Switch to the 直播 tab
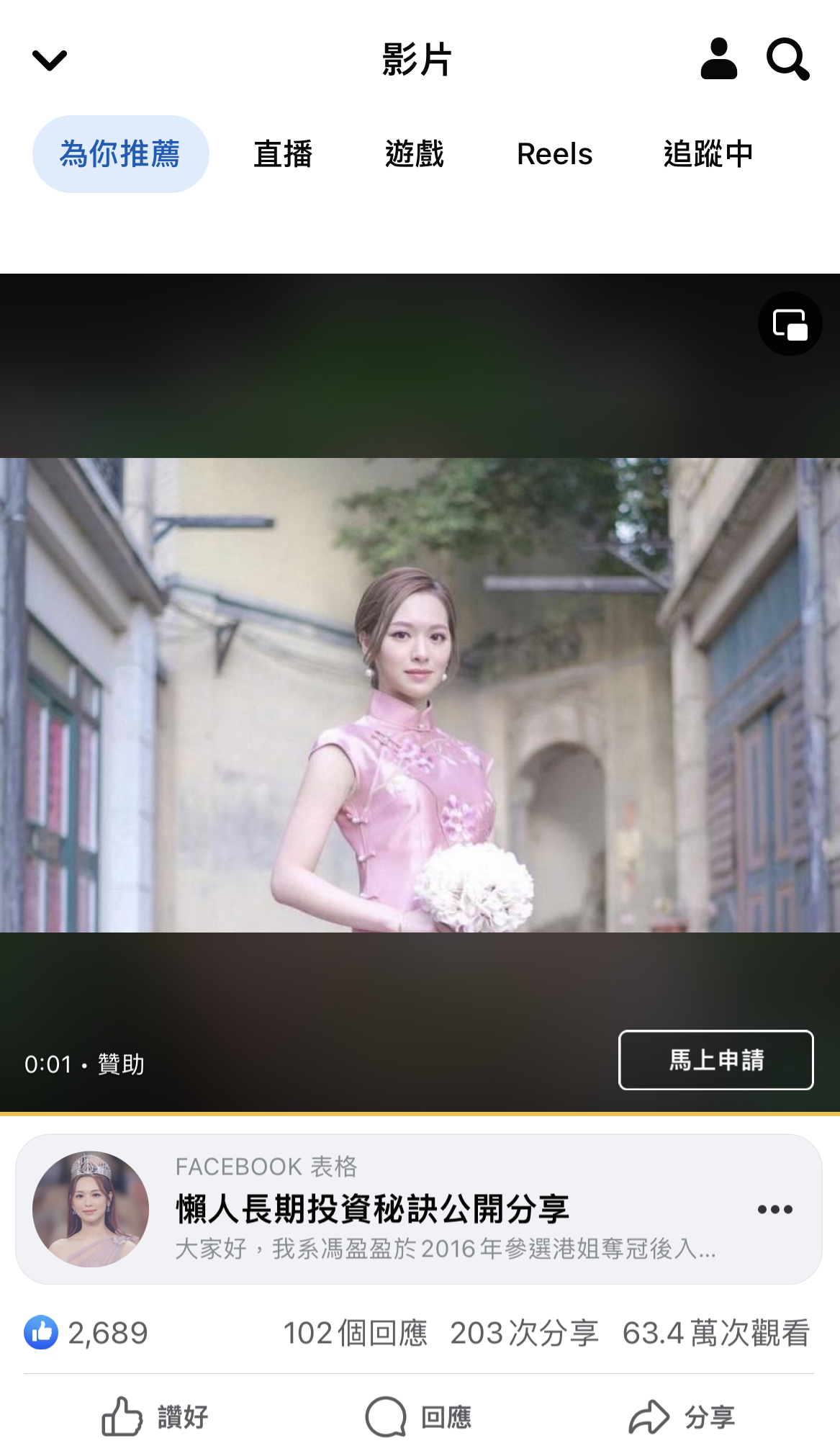The width and height of the screenshot is (840, 1451). [x=283, y=154]
